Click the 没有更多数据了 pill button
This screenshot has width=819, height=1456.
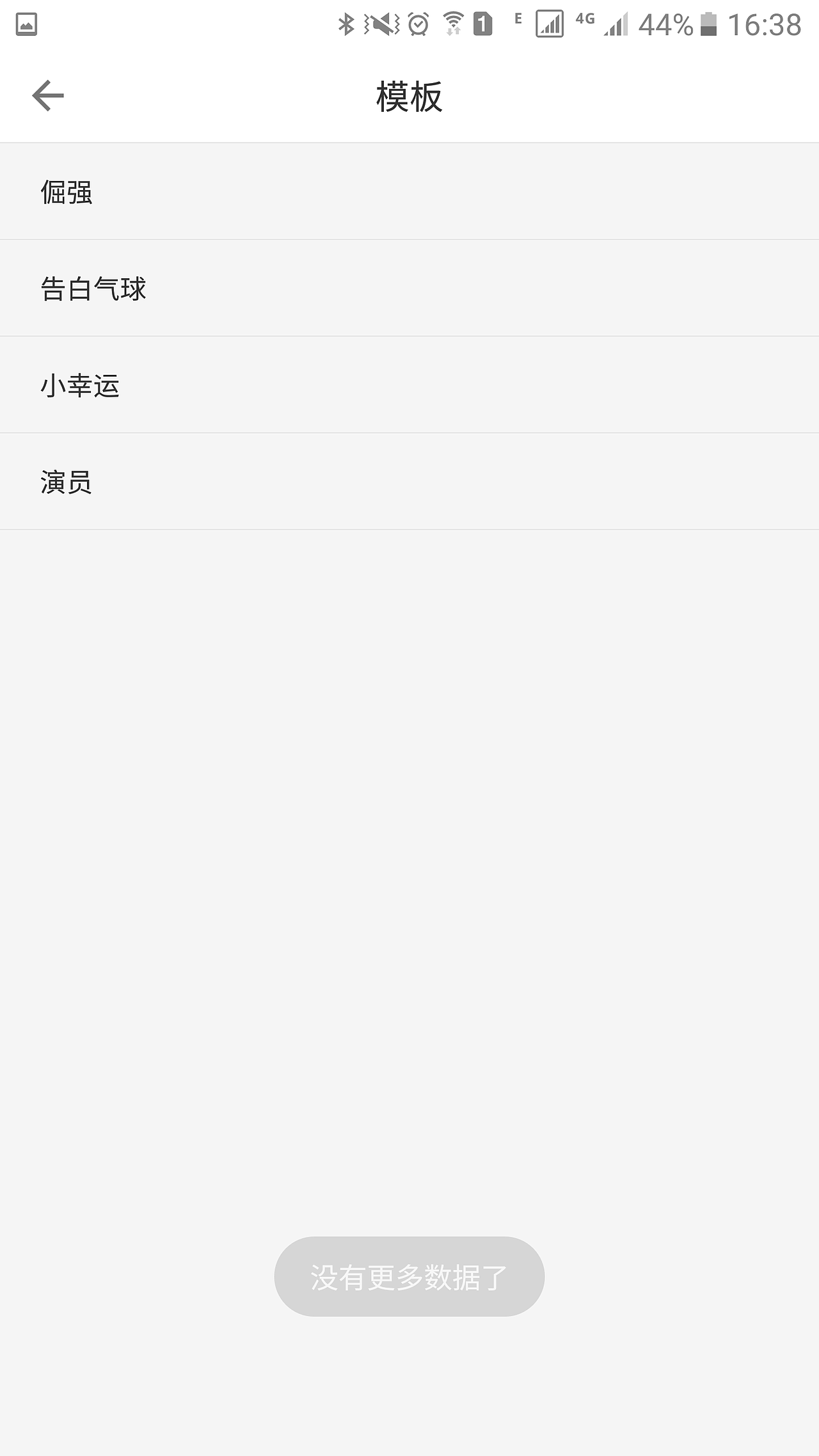[x=409, y=1276]
